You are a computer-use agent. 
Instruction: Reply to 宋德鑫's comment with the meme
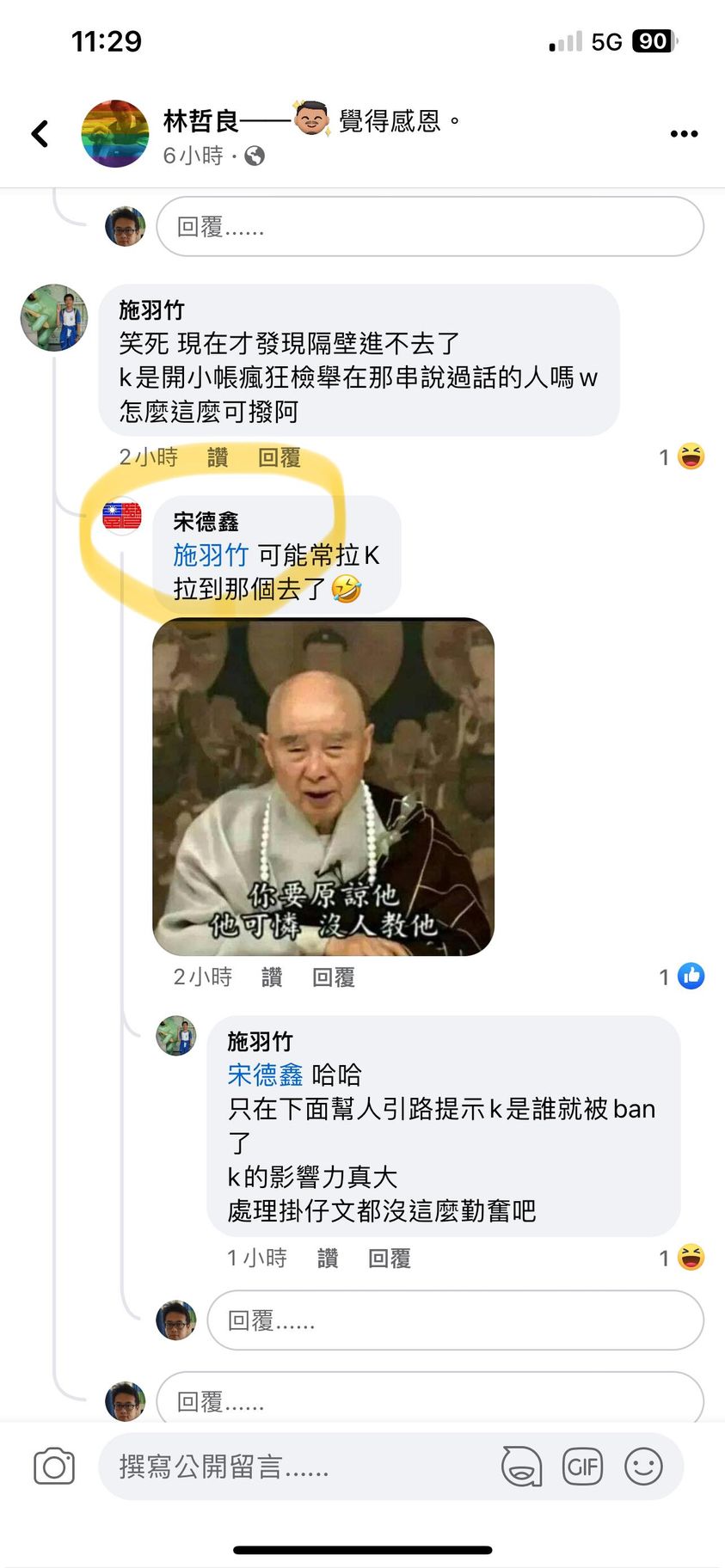coord(334,977)
